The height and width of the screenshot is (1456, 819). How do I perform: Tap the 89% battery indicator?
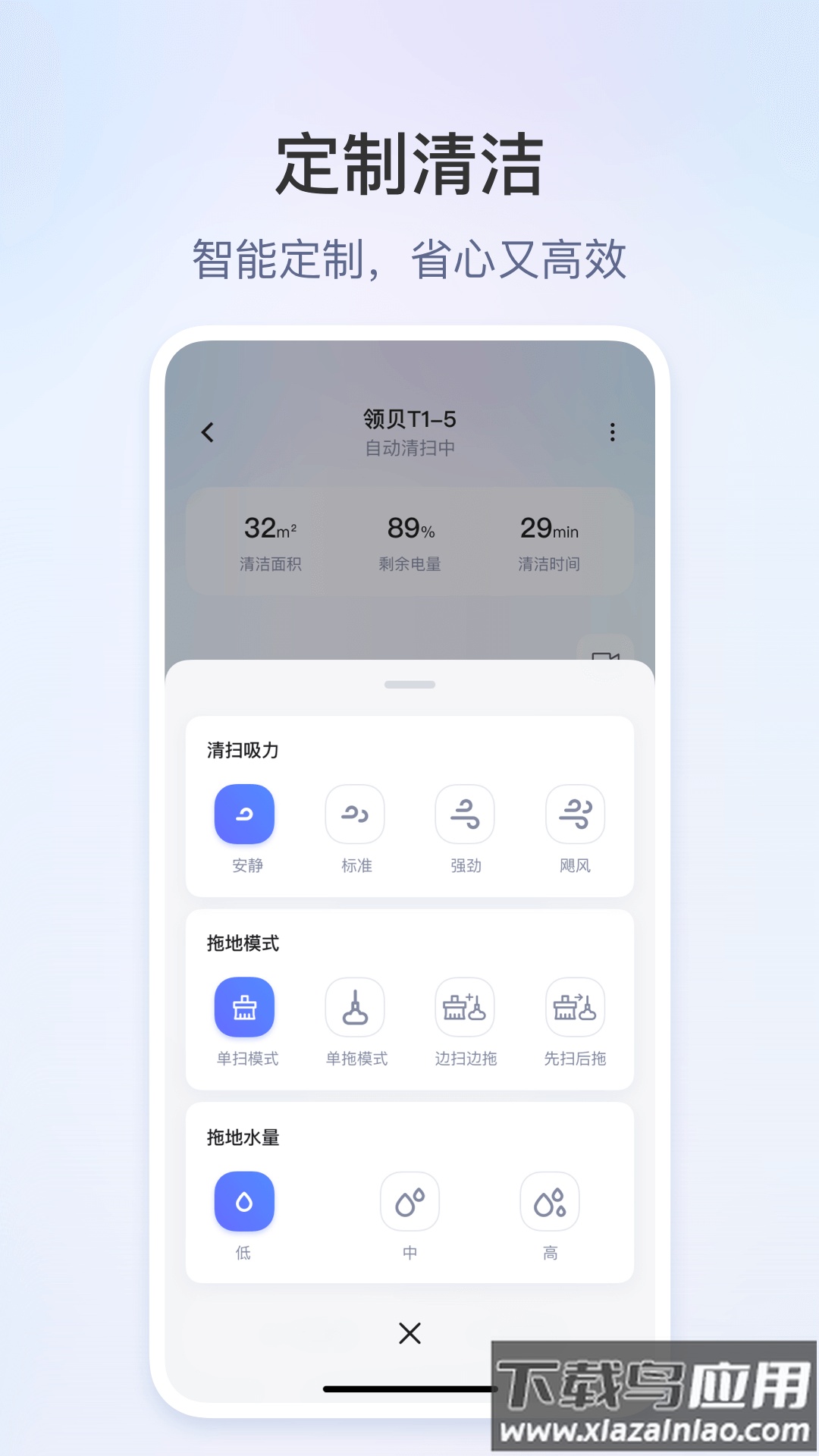click(x=409, y=531)
